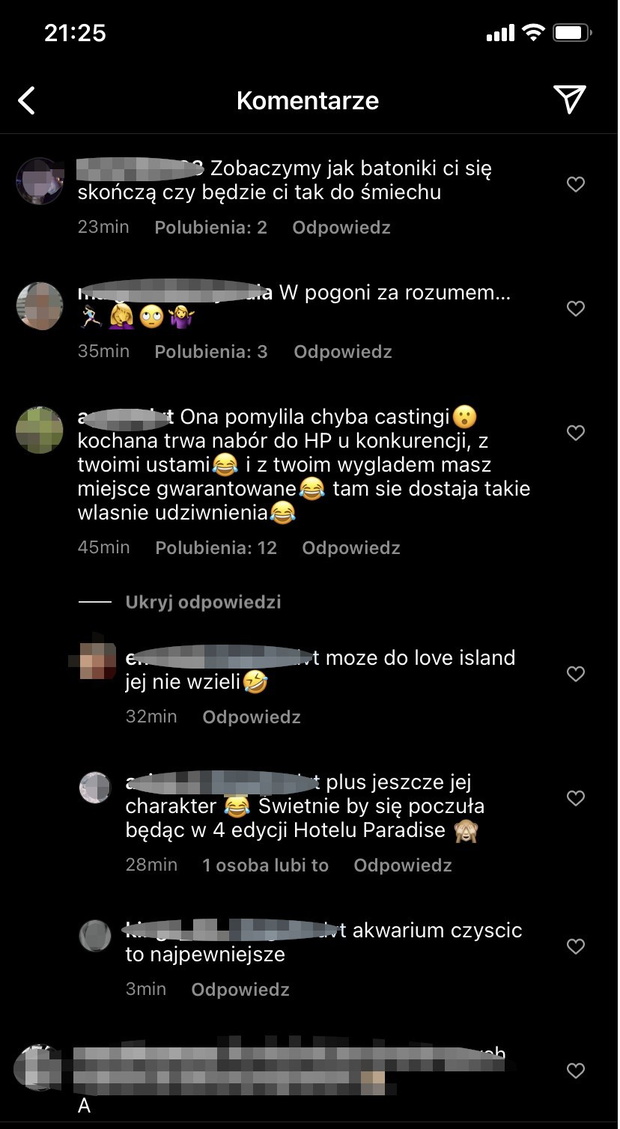Reply to the Hotelu Paradise comment
The height and width of the screenshot is (1129, 620).
point(403,865)
